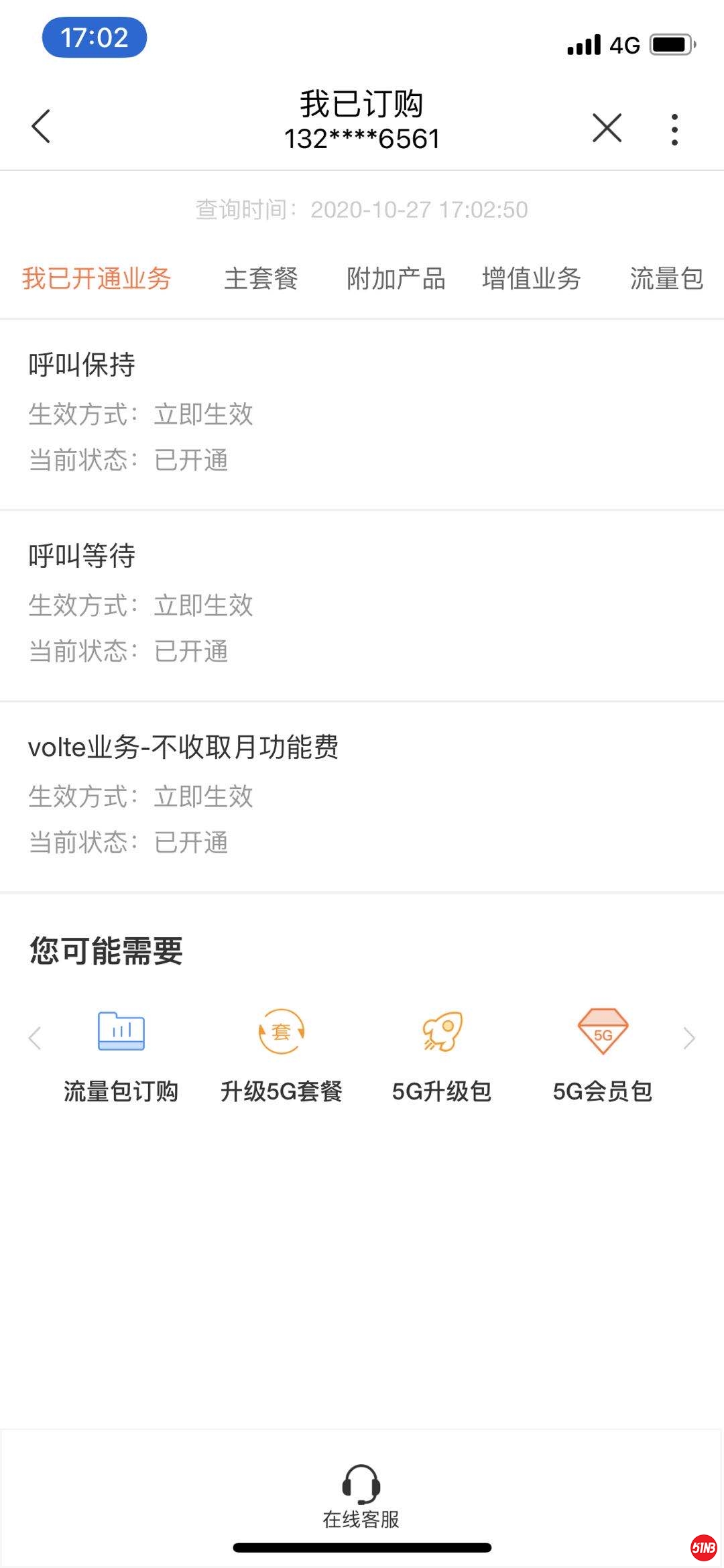This screenshot has height=1568, width=724.
Task: Show next recommendations with right chevron
Action: (689, 1038)
